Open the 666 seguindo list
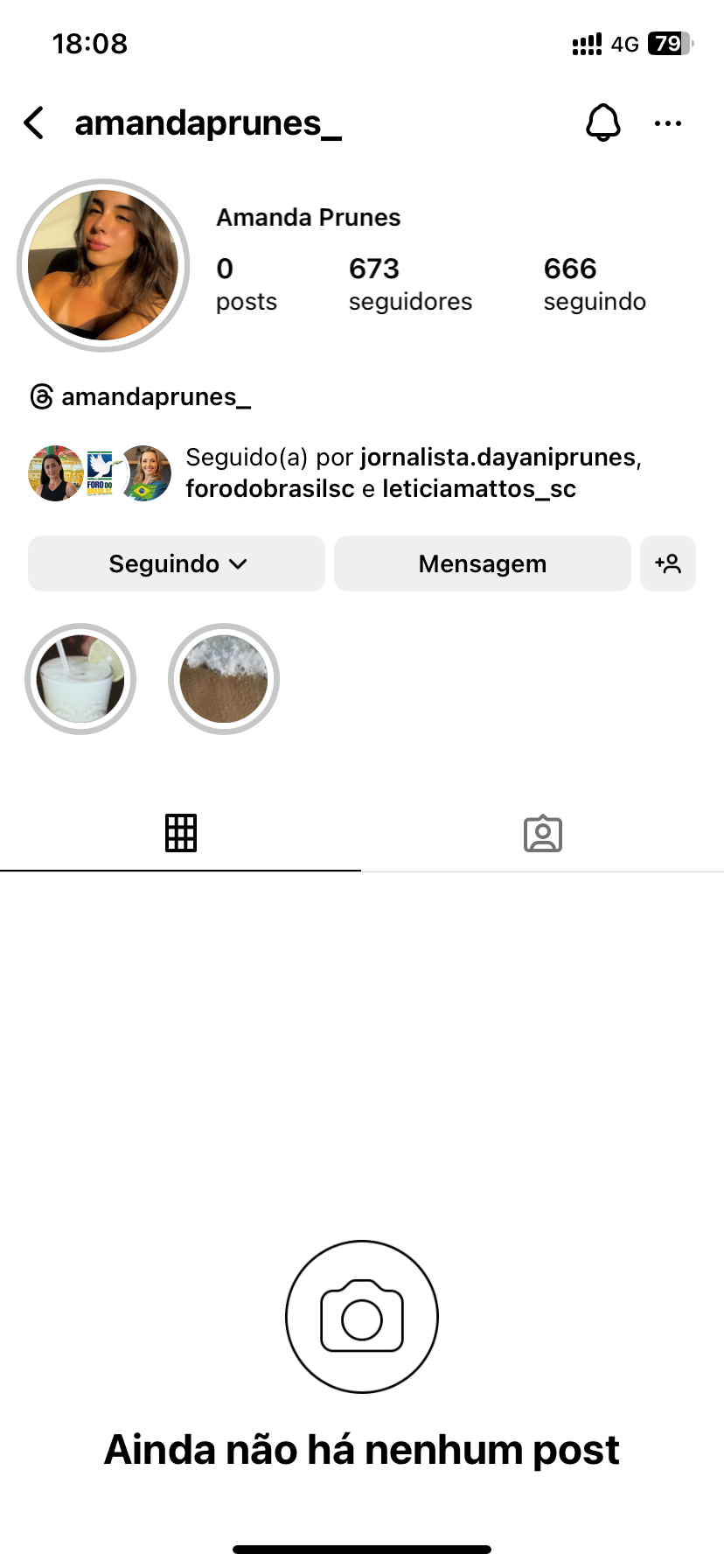 [x=595, y=283]
